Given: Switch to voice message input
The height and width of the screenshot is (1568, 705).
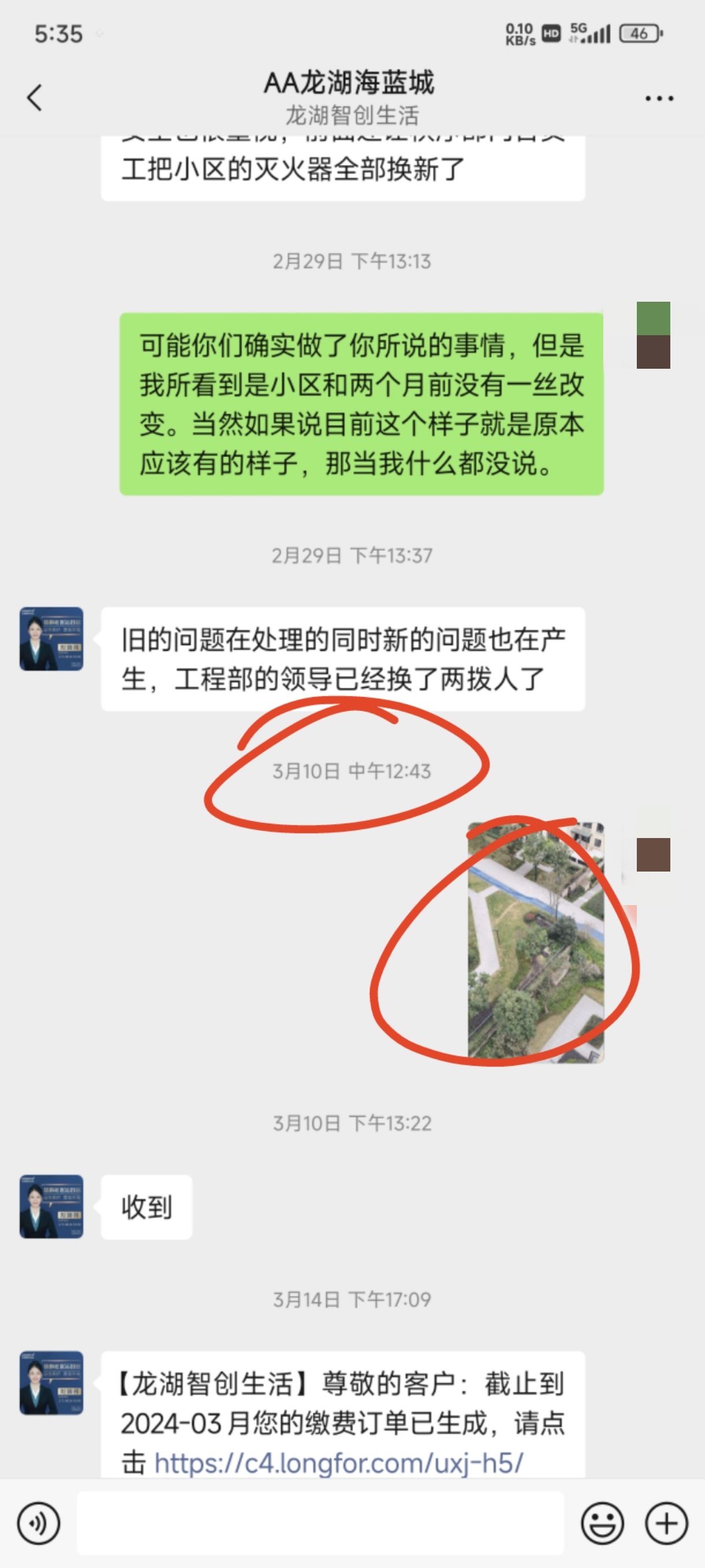Looking at the screenshot, I should [38, 1524].
